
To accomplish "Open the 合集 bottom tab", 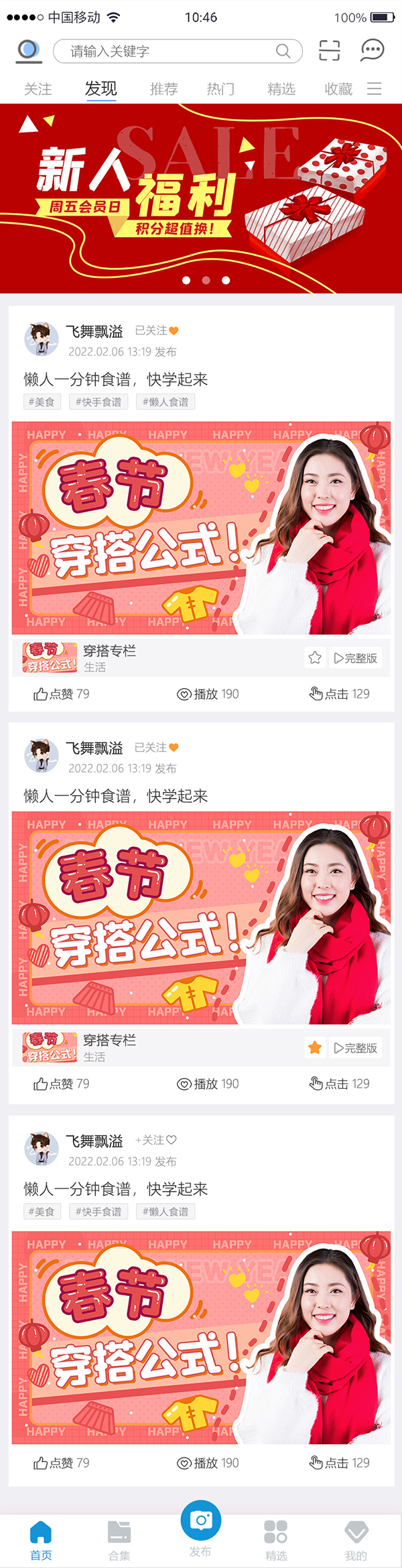I will coord(119,1539).
